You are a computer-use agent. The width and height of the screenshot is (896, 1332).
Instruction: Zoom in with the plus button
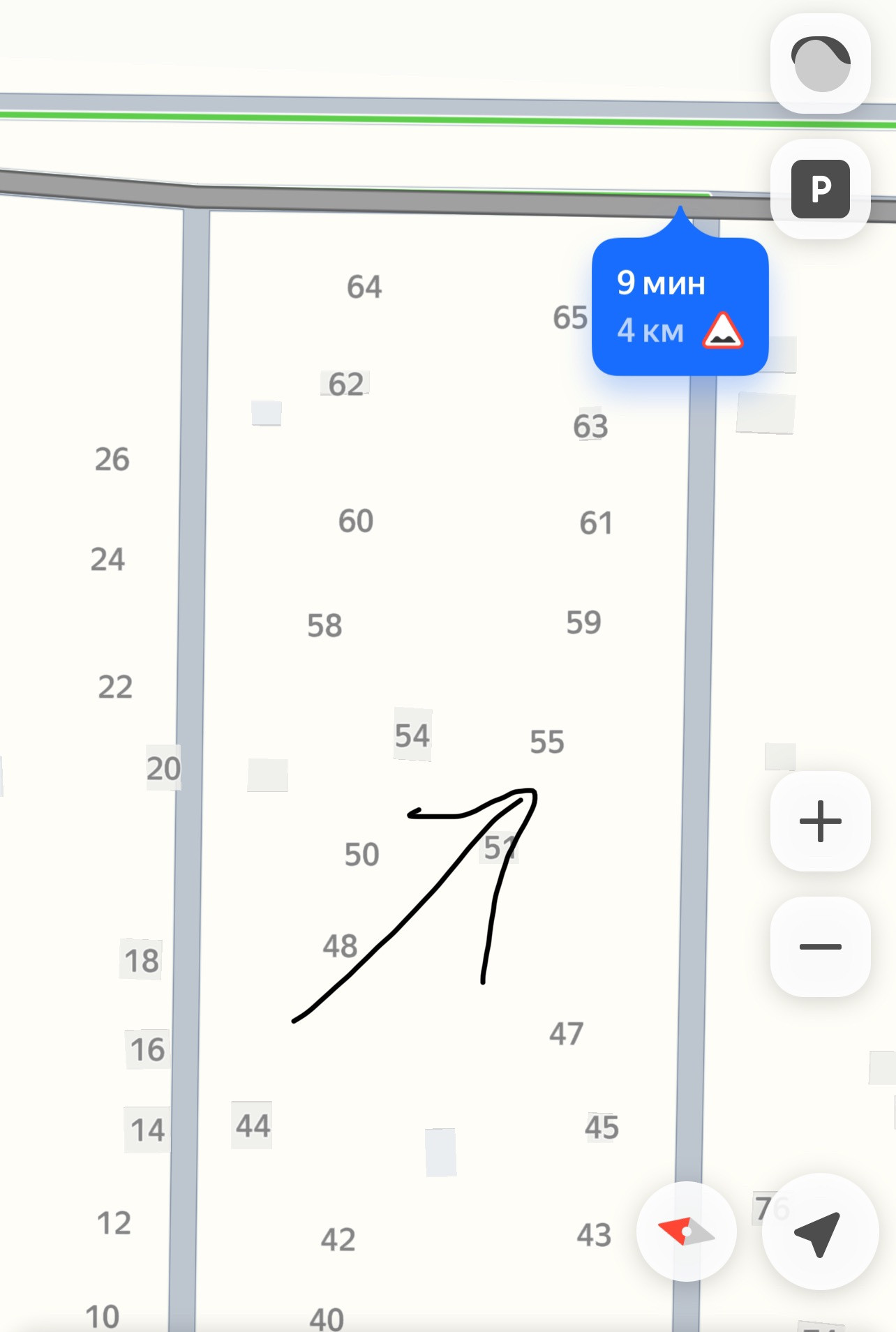pos(820,821)
